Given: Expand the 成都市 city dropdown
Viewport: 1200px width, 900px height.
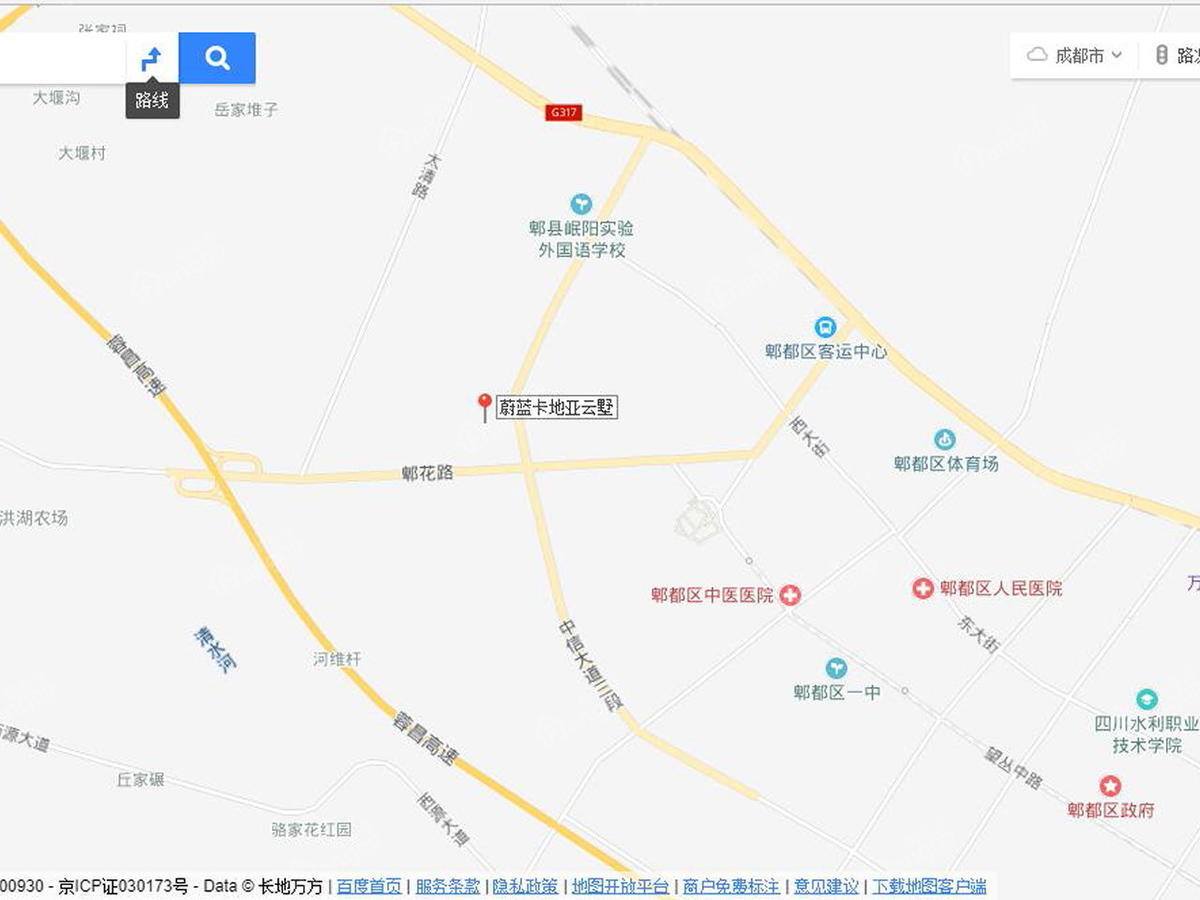Looking at the screenshot, I should click(x=1077, y=56).
